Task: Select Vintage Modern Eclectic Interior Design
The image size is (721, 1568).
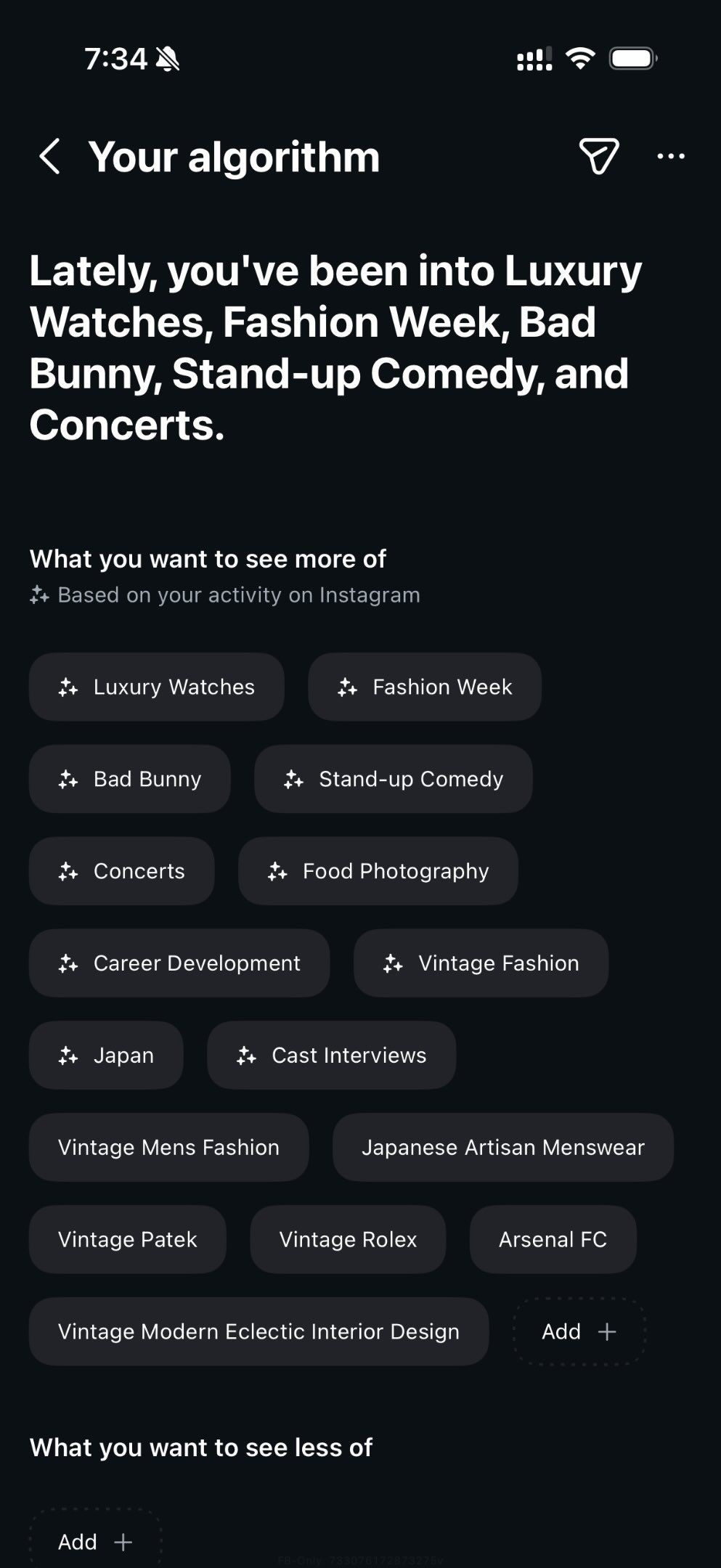Action: (x=258, y=1331)
